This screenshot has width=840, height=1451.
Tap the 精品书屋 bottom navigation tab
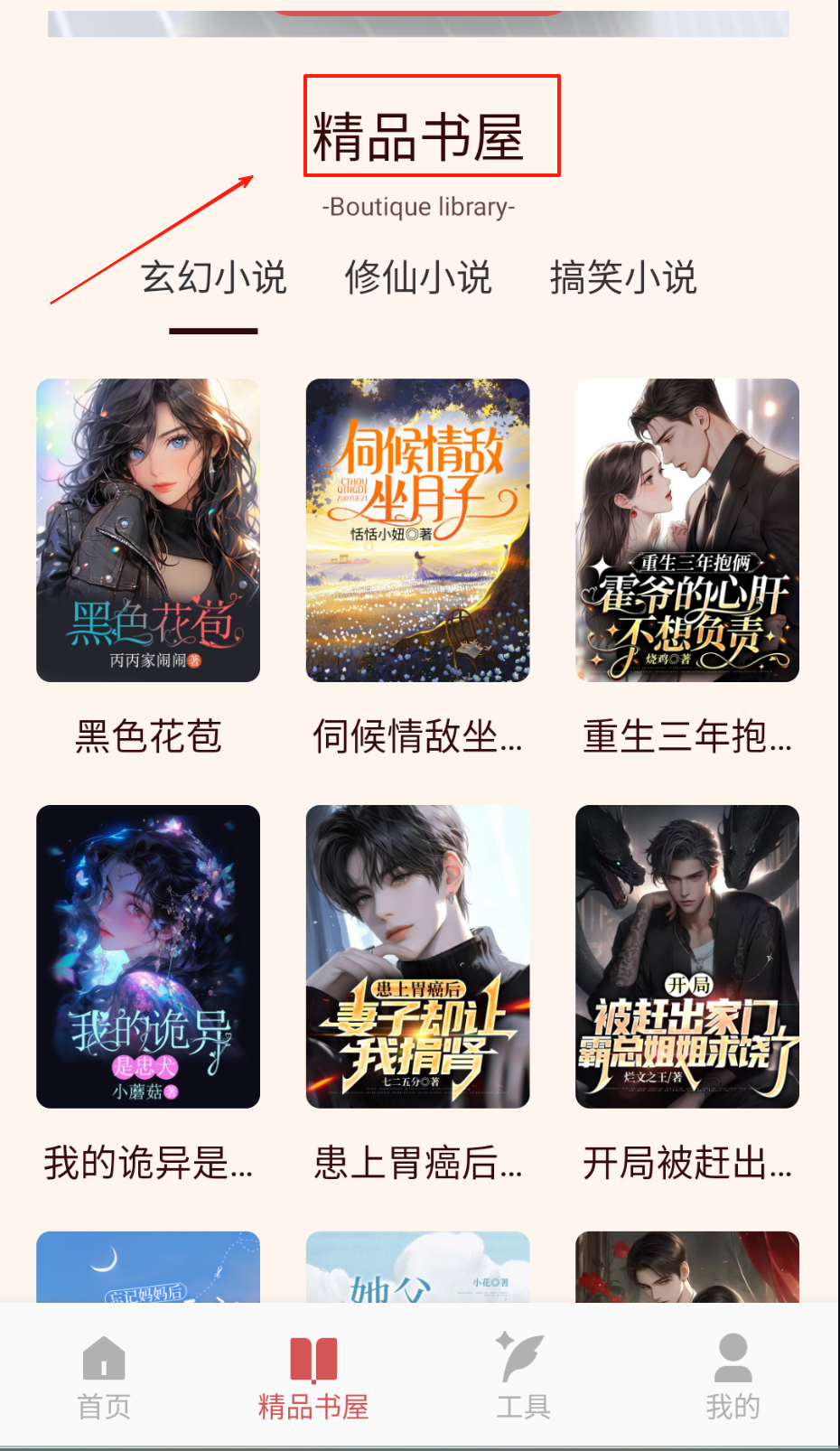pos(313,1377)
